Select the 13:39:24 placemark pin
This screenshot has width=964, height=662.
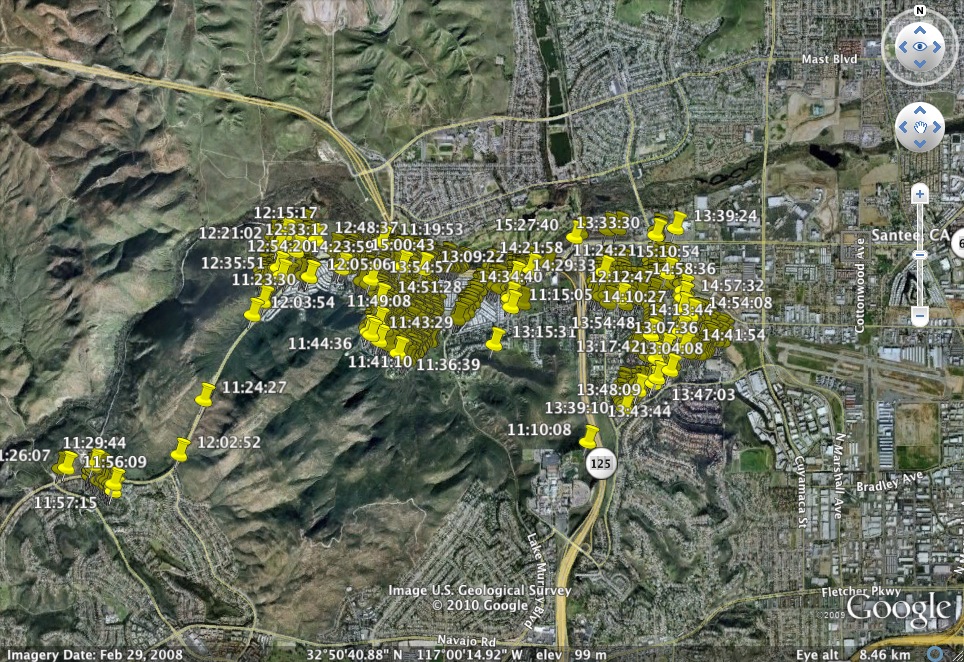pyautogui.click(x=678, y=222)
